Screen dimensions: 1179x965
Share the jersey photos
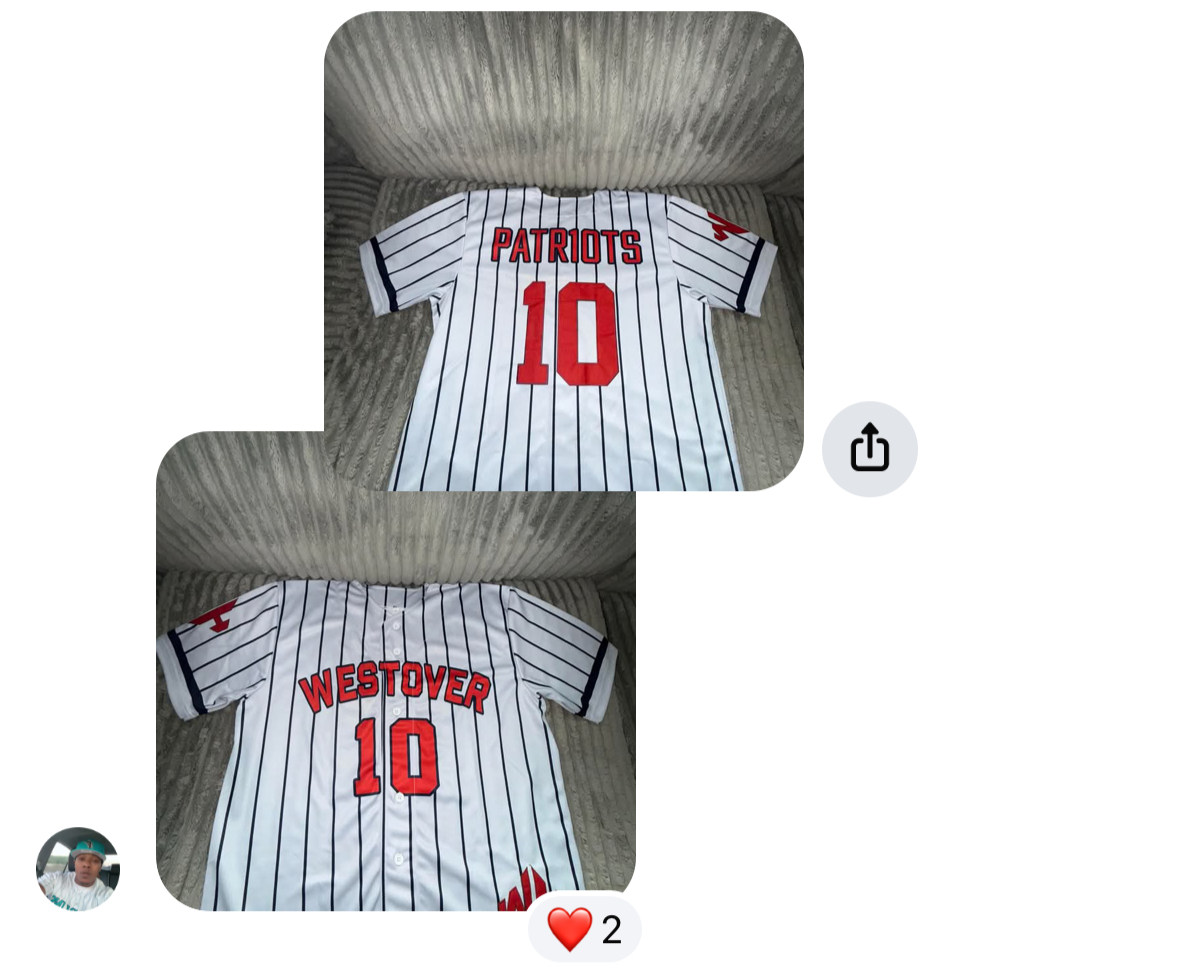869,449
